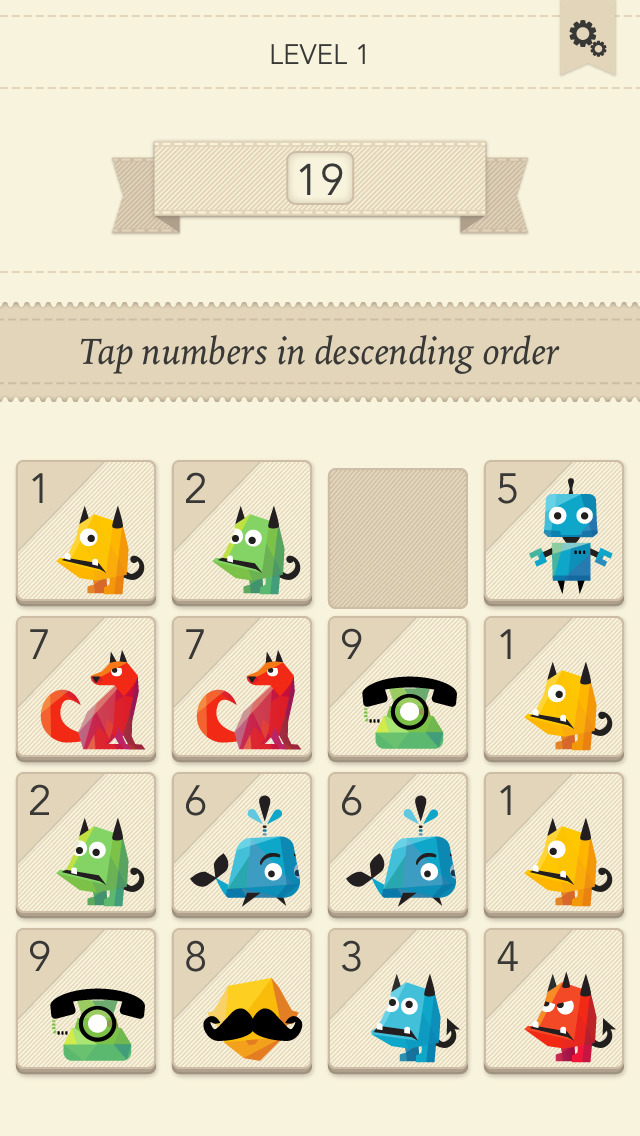The image size is (640, 1136).
Task: Tap the 8 mustache tile
Action: pos(242,1001)
